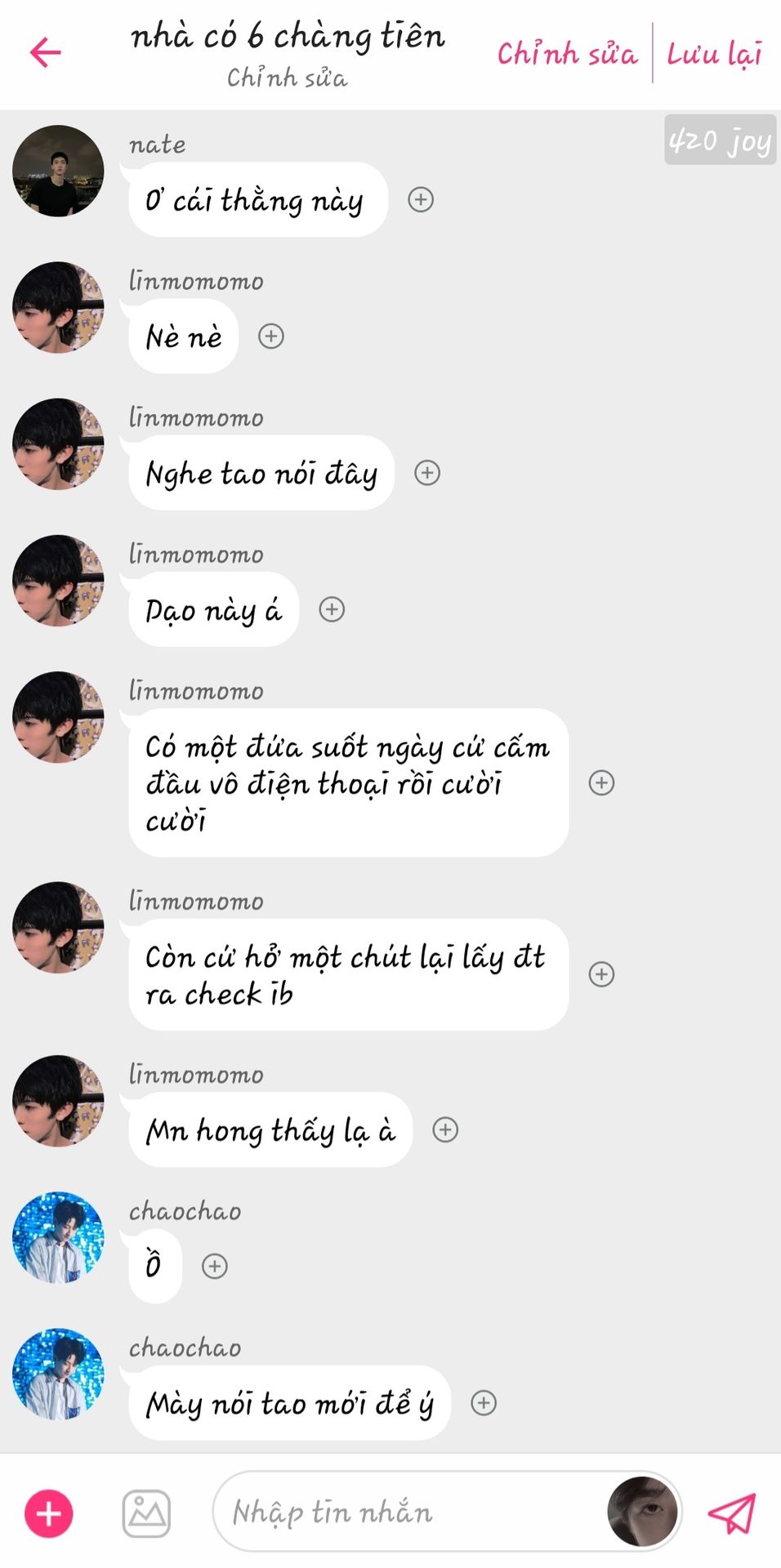Save the chat with "Lưu lại"
Screen dimensions: 781x1568
click(714, 54)
